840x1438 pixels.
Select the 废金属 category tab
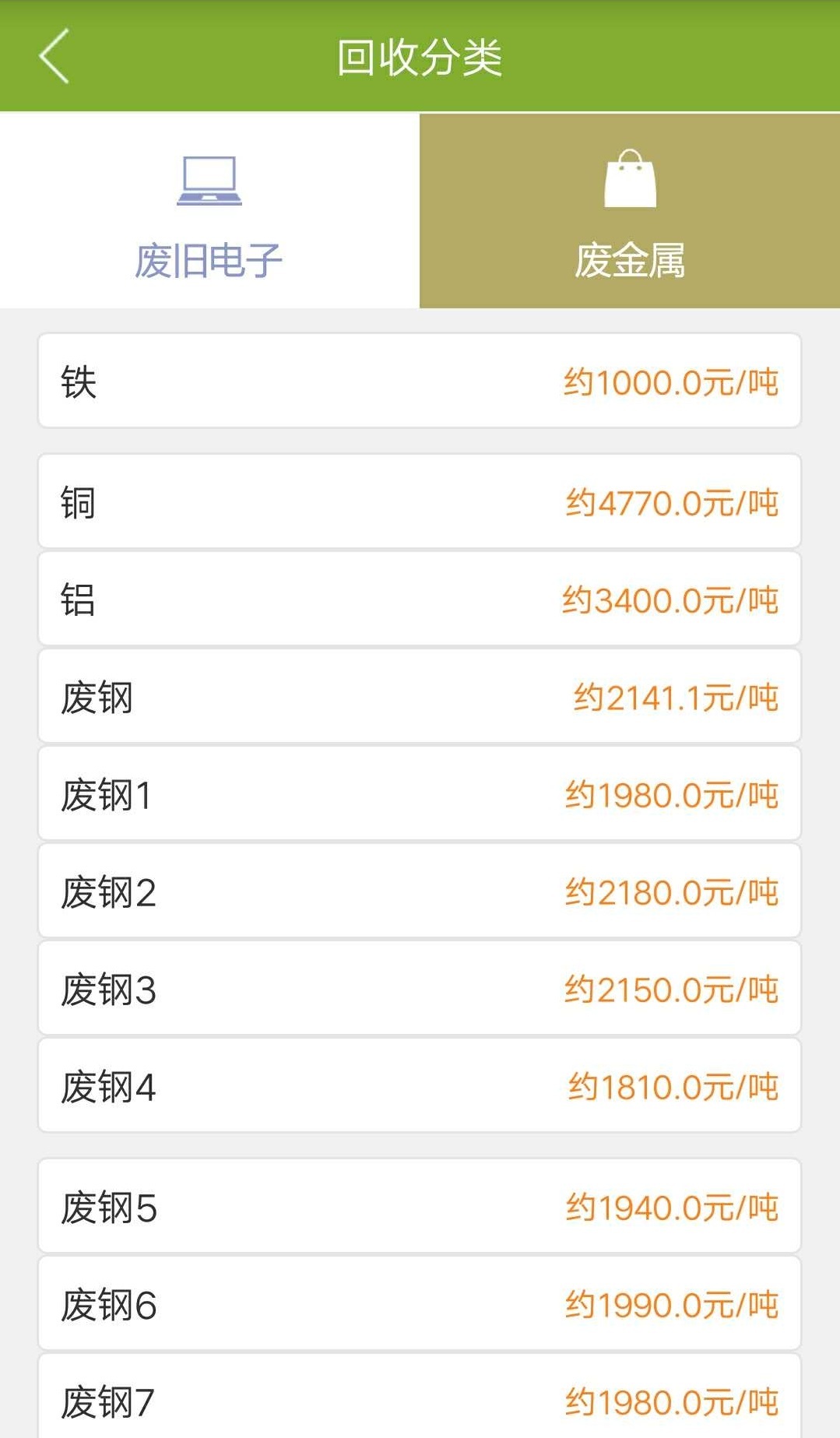pos(630,211)
